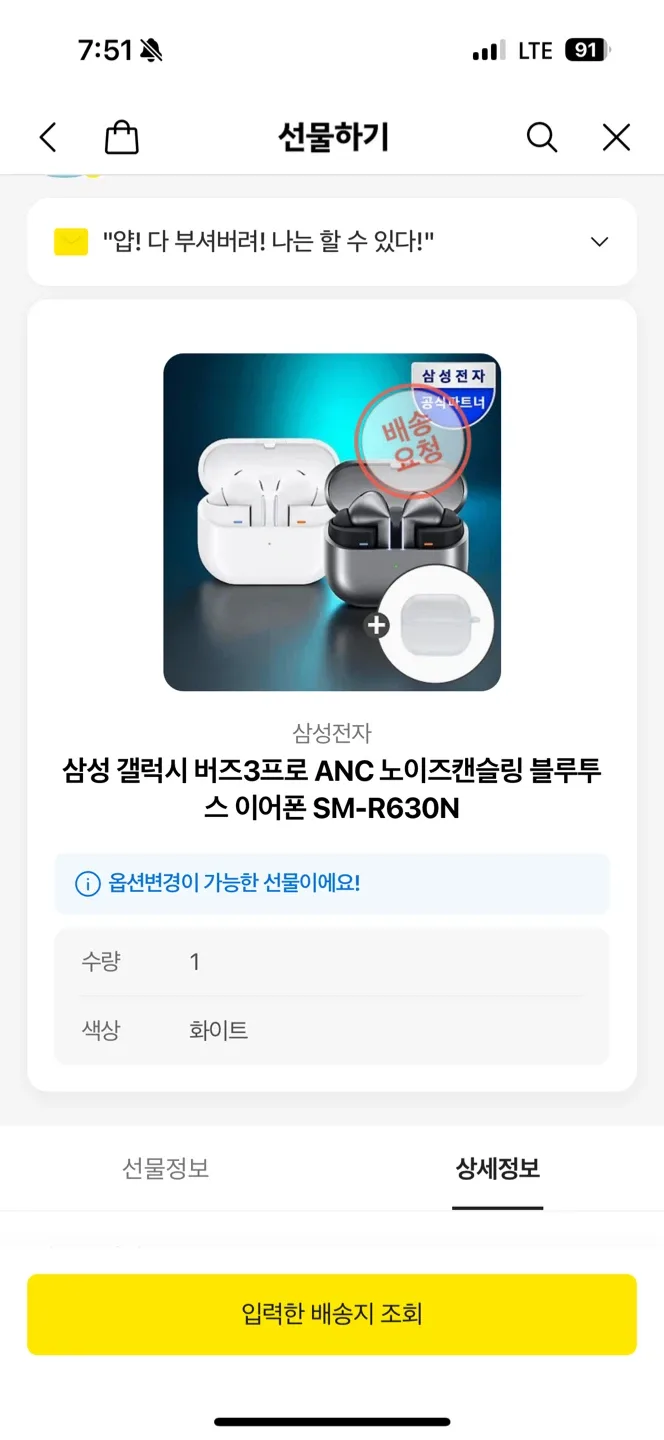Tap 입력한 배송지 조회 button
The width and height of the screenshot is (664, 1440).
332,1314
